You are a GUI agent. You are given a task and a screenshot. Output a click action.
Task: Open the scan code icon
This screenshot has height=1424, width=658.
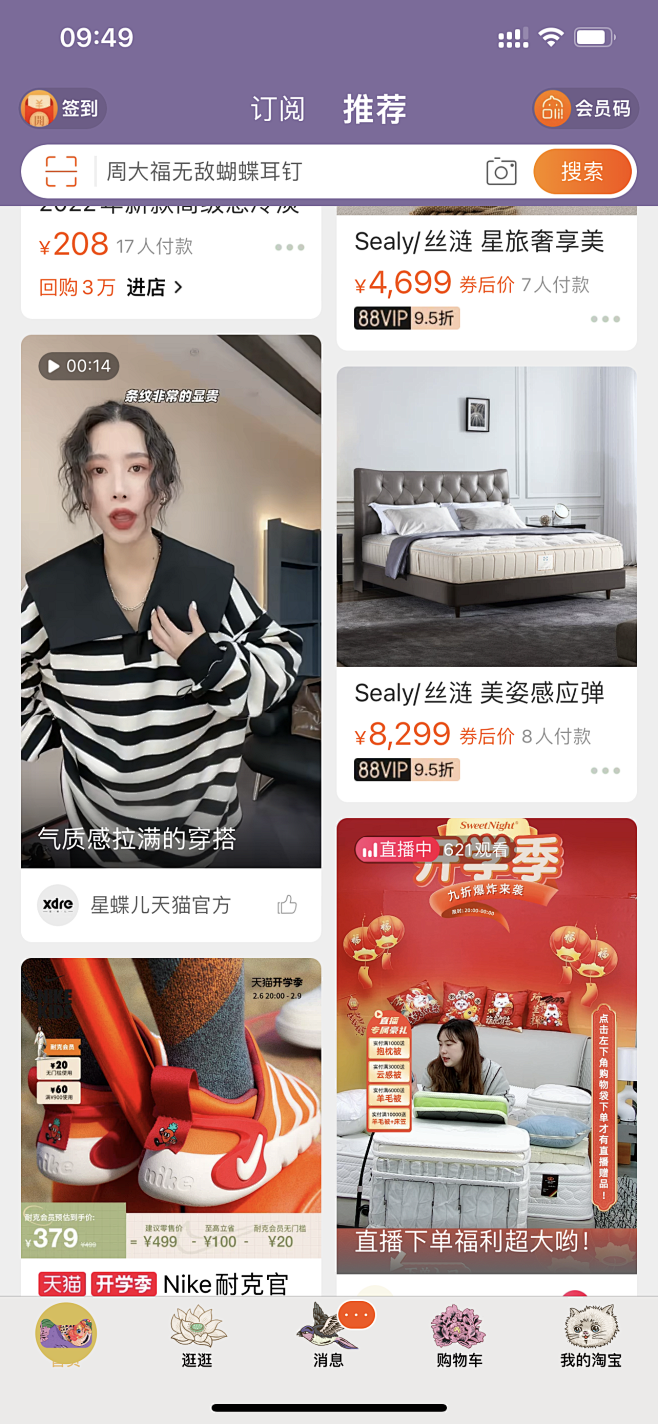click(61, 172)
